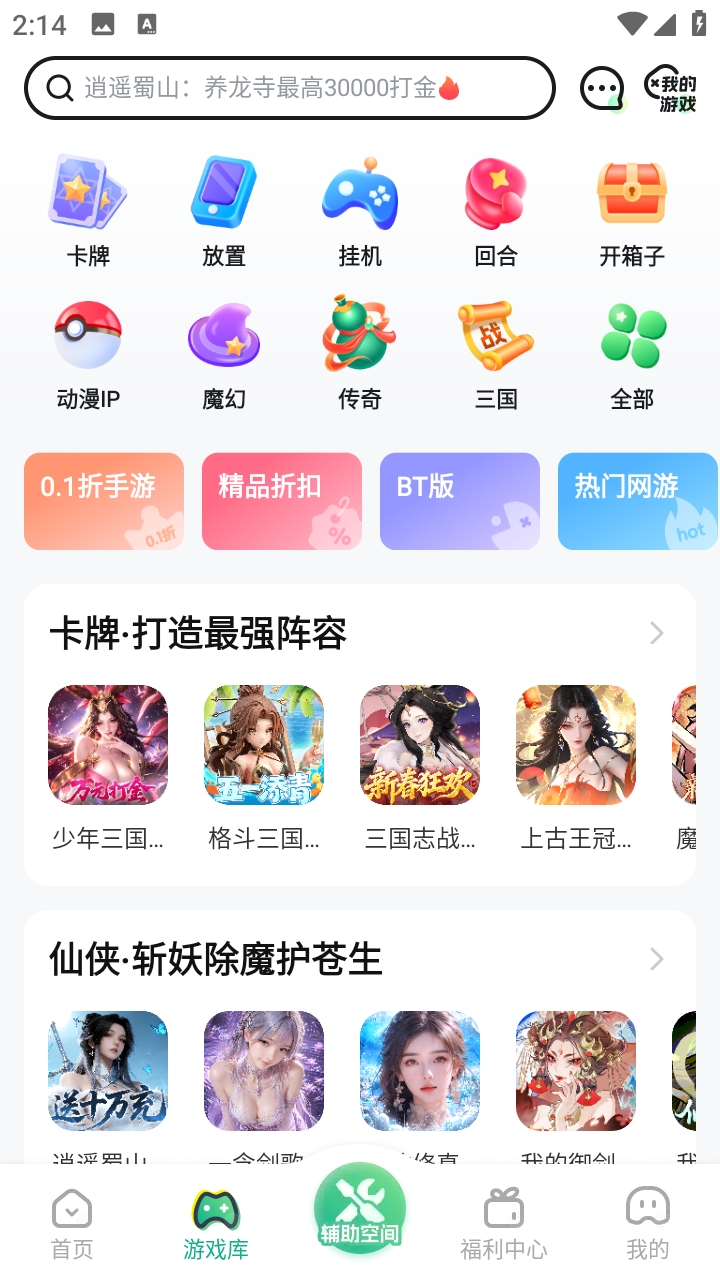Image resolution: width=720 pixels, height=1280 pixels.
Task: Open the BT版 card
Action: click(x=460, y=501)
